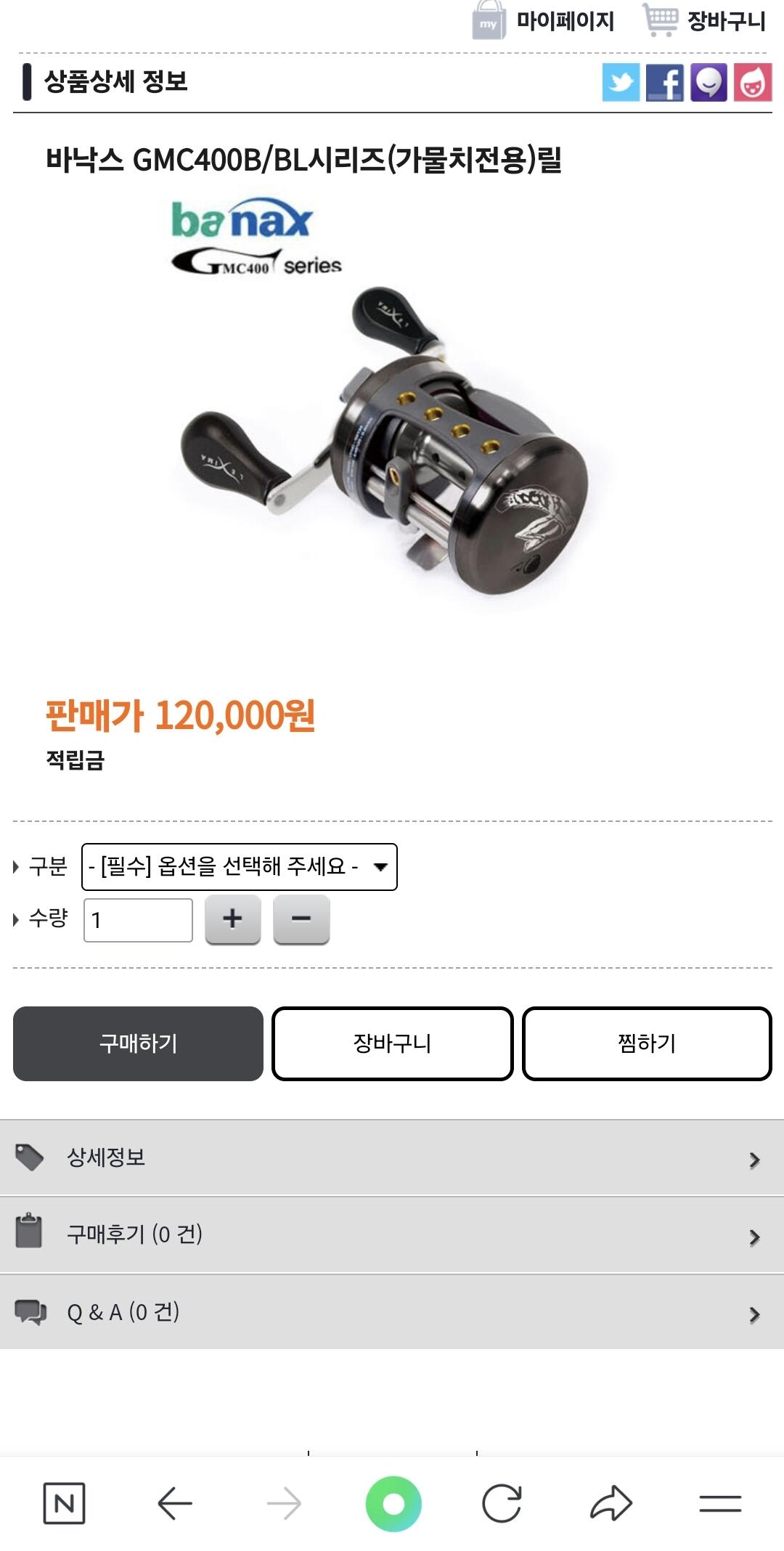Expand the 상세정보 row
The height and width of the screenshot is (1551, 784).
pos(392,1157)
